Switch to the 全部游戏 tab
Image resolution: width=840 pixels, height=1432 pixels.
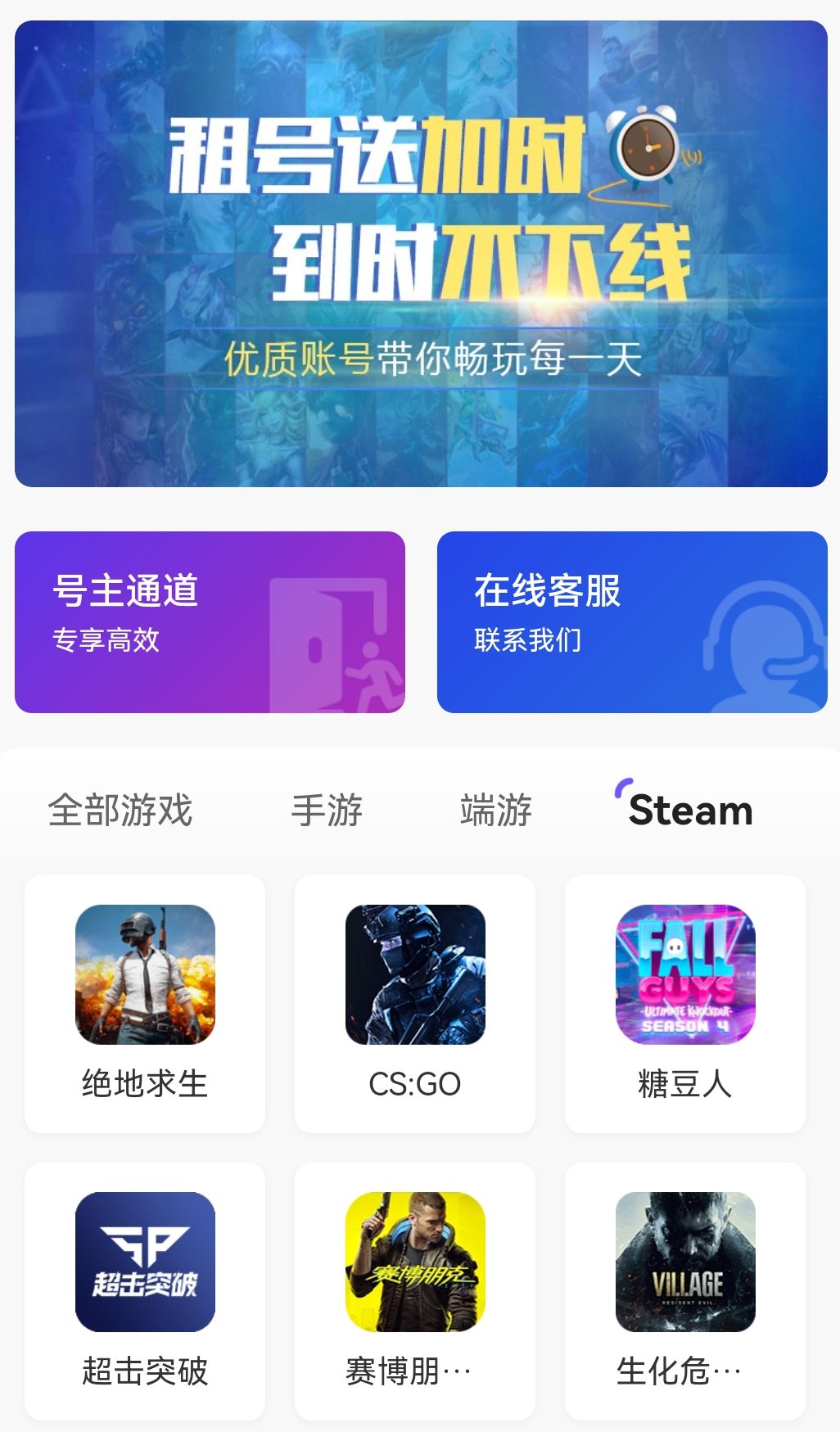pos(120,811)
